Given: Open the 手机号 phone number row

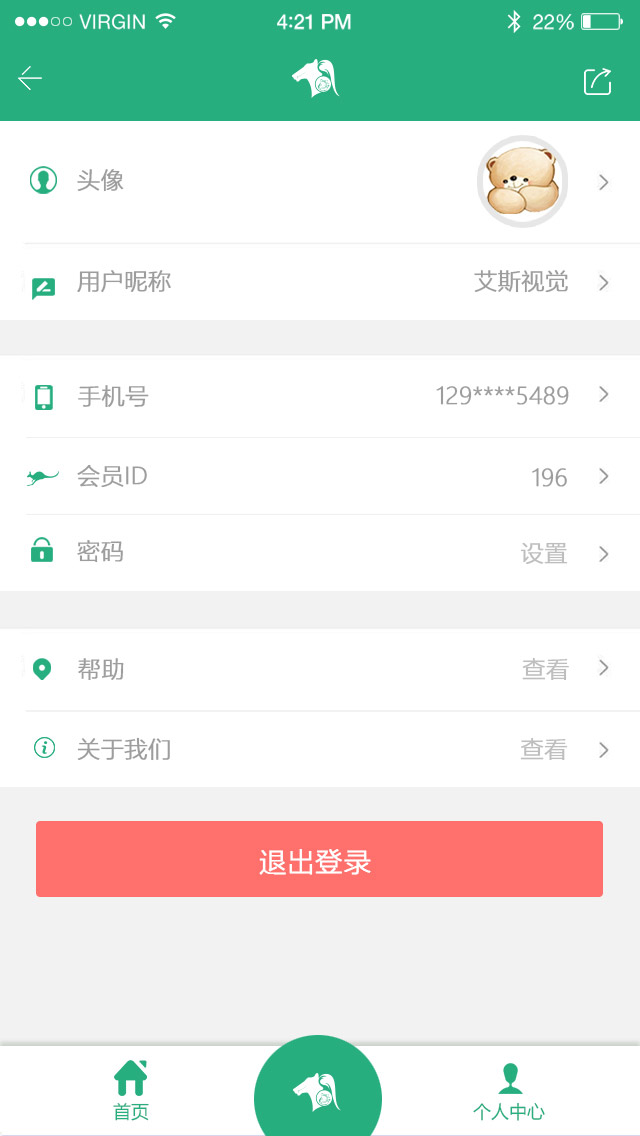Looking at the screenshot, I should (320, 396).
